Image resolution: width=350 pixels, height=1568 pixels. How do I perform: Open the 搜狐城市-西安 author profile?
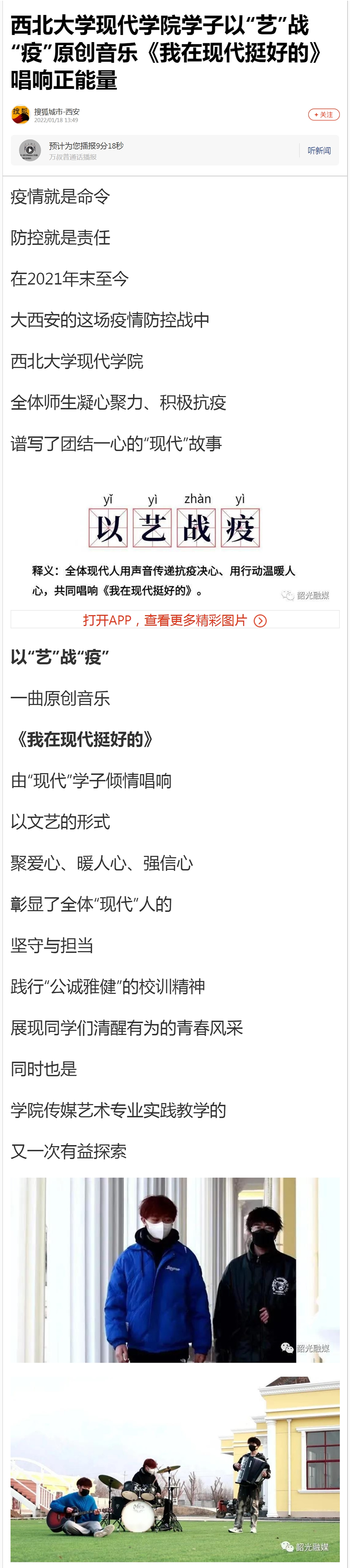(56, 111)
